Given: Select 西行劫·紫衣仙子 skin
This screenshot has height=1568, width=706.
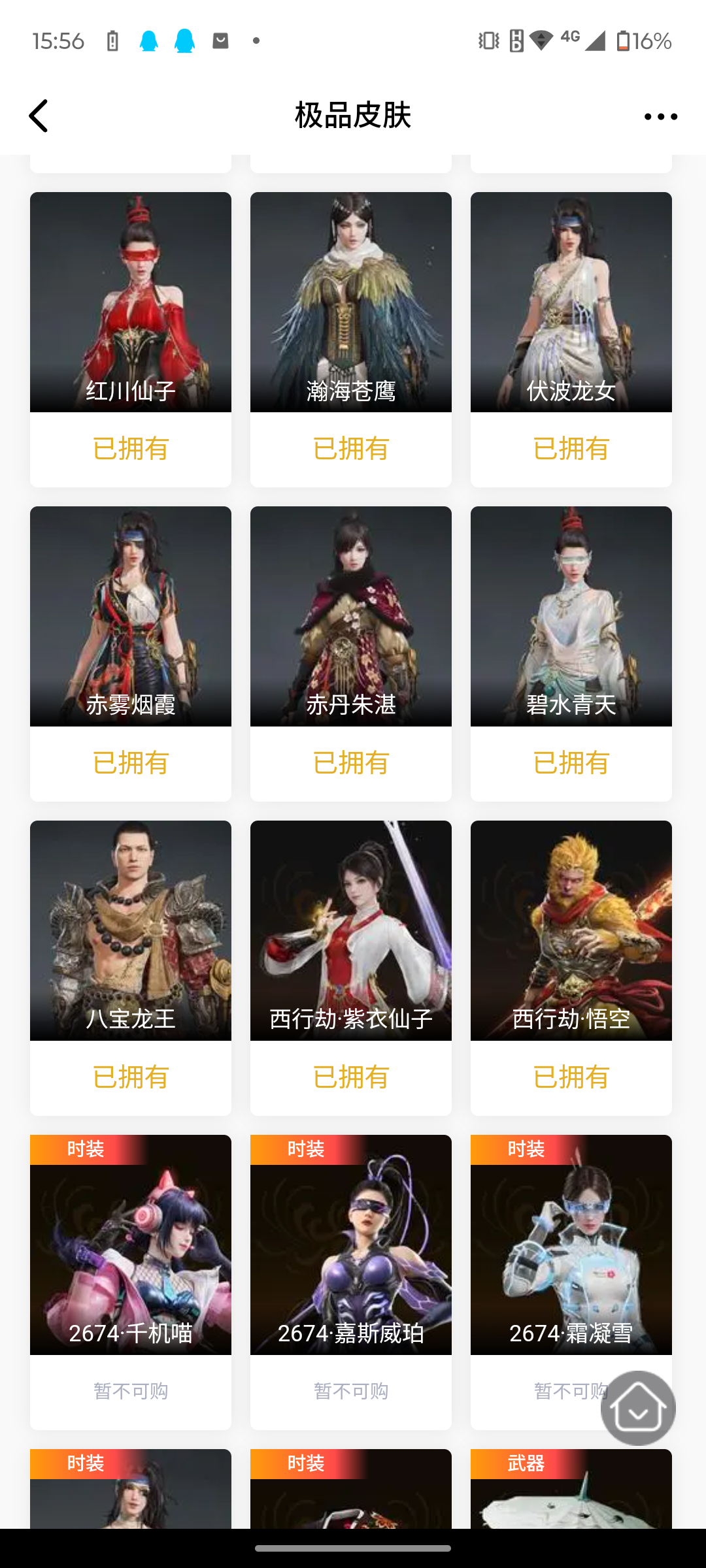Looking at the screenshot, I should point(351,931).
